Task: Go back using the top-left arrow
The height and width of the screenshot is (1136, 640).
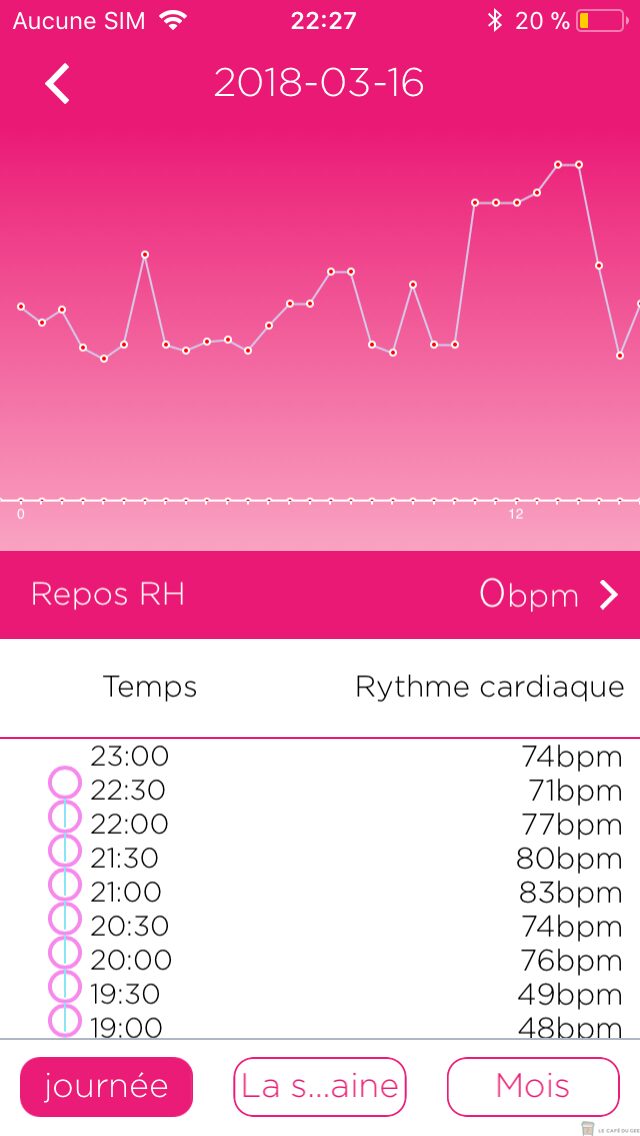Action: (58, 84)
